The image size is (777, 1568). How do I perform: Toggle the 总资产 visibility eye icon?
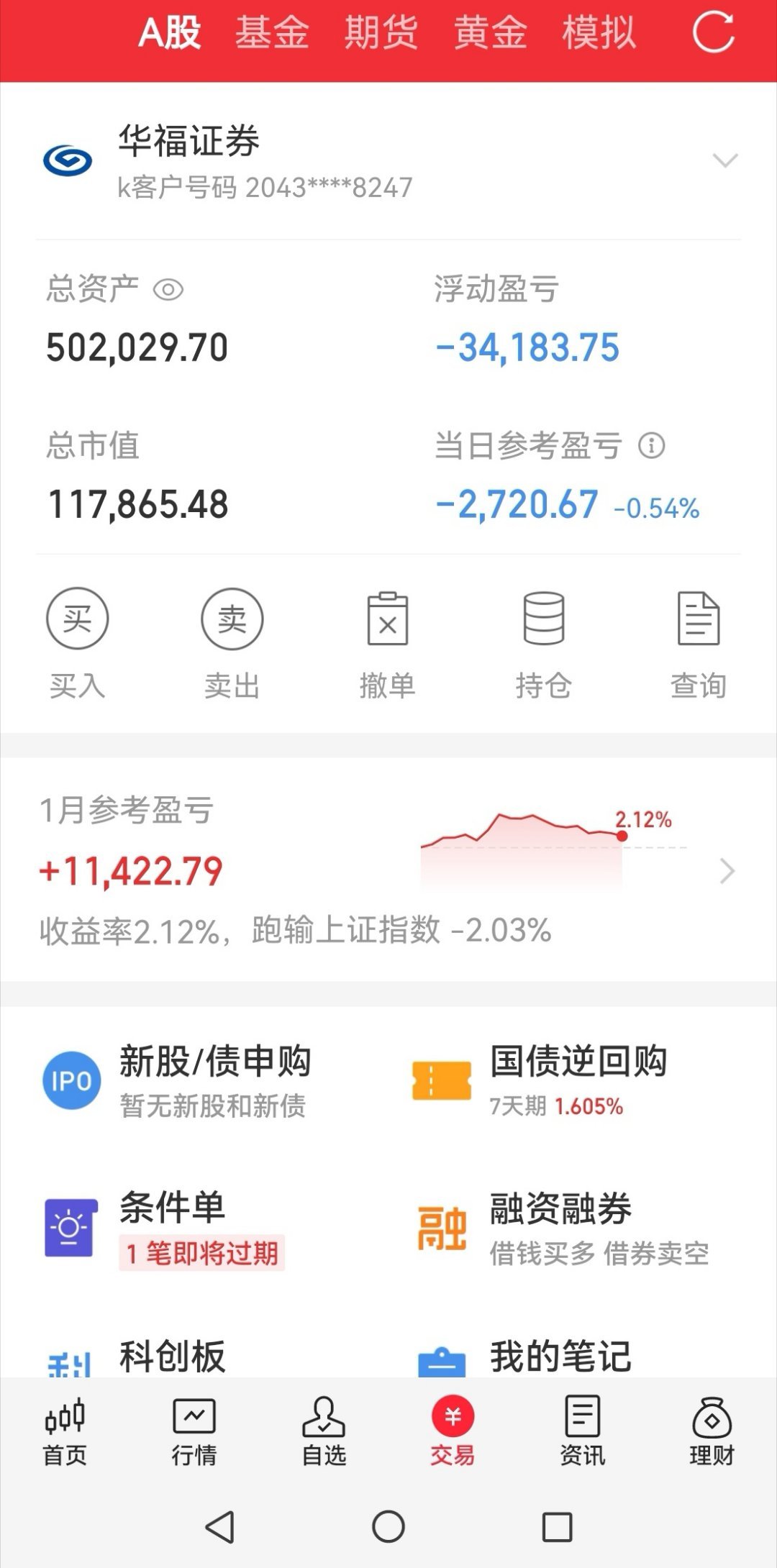[x=171, y=290]
